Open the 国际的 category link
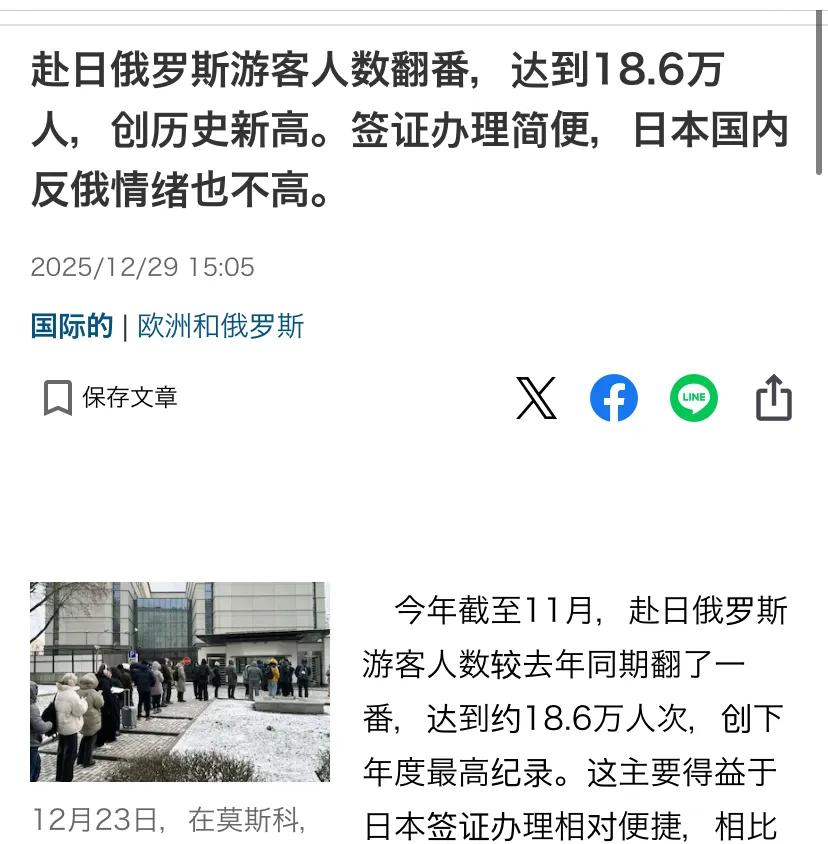The image size is (828, 844). (x=71, y=327)
